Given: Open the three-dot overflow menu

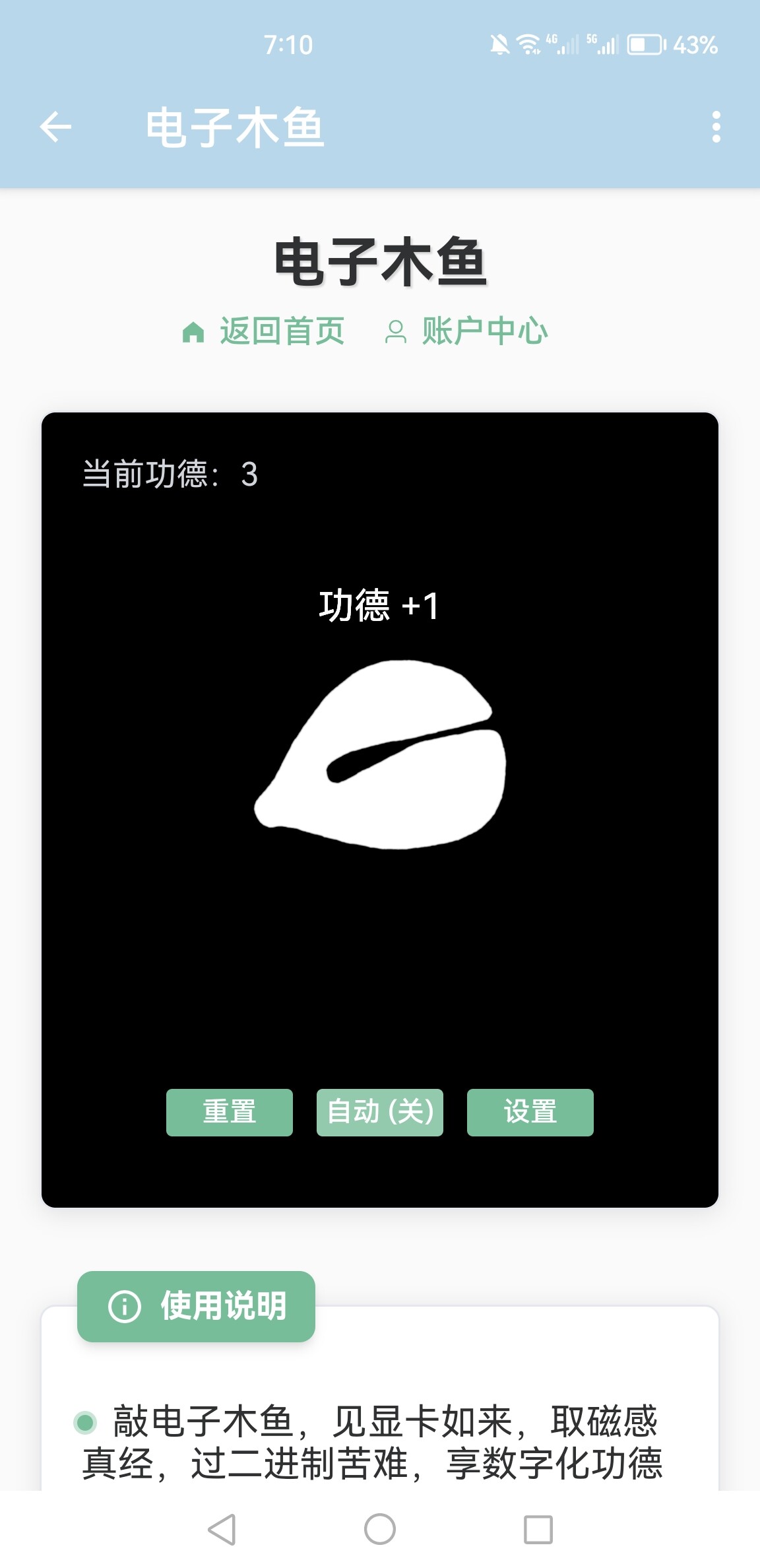Looking at the screenshot, I should [716, 127].
